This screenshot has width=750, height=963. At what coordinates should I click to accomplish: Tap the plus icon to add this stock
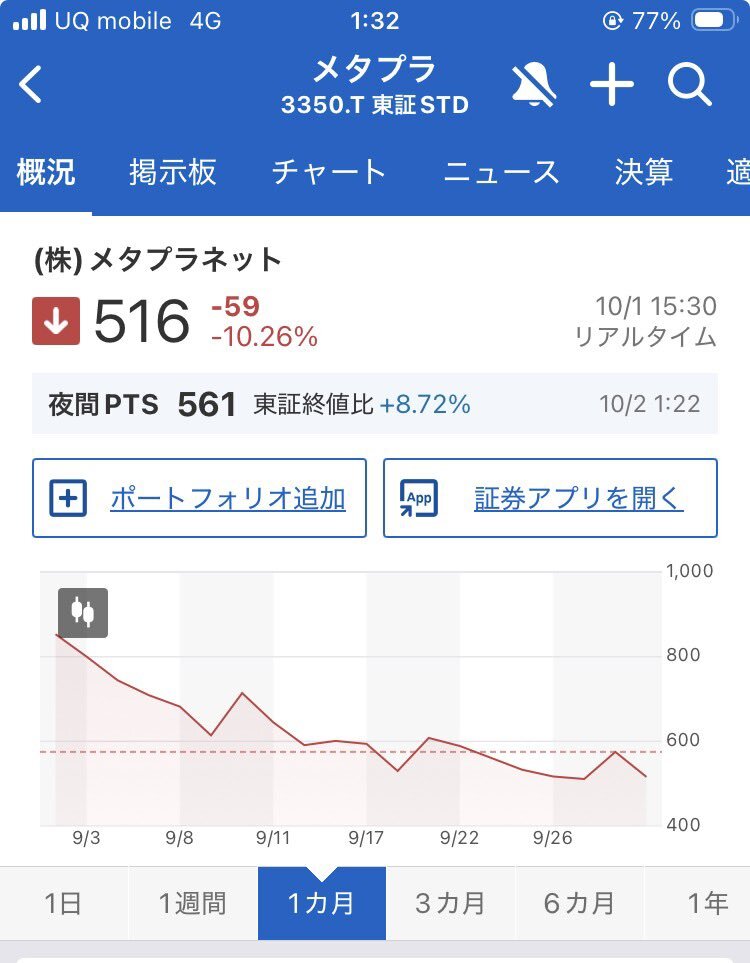612,85
